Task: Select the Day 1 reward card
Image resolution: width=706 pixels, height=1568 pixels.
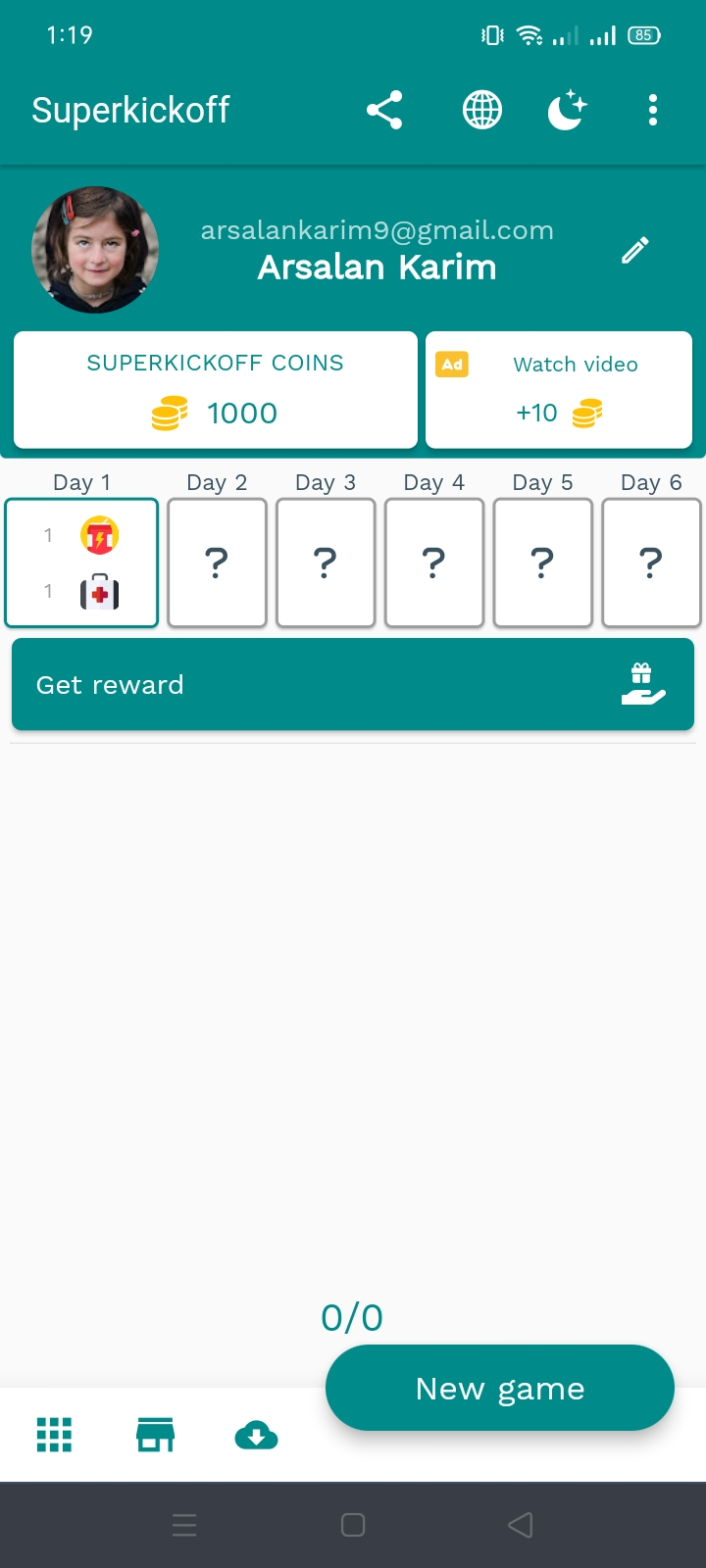Action: click(x=82, y=563)
